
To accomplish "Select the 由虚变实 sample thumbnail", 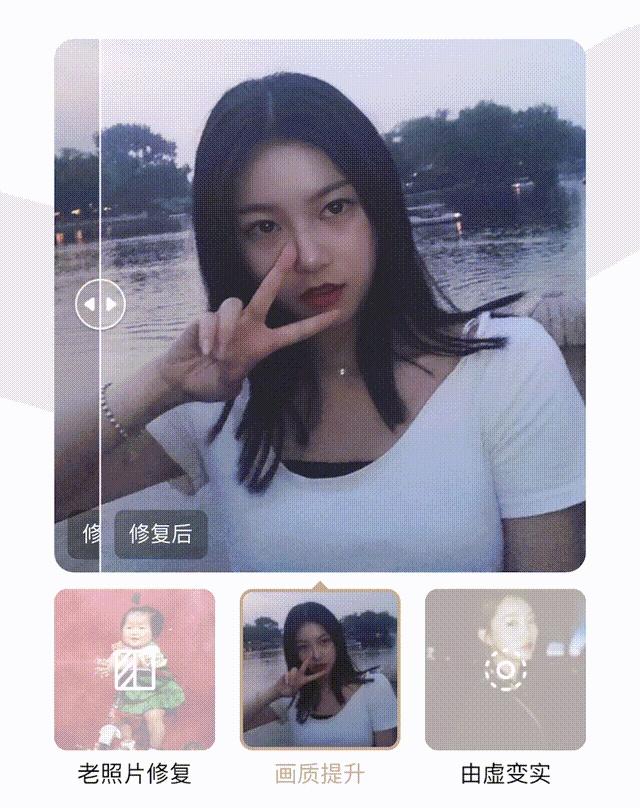I will [x=505, y=669].
